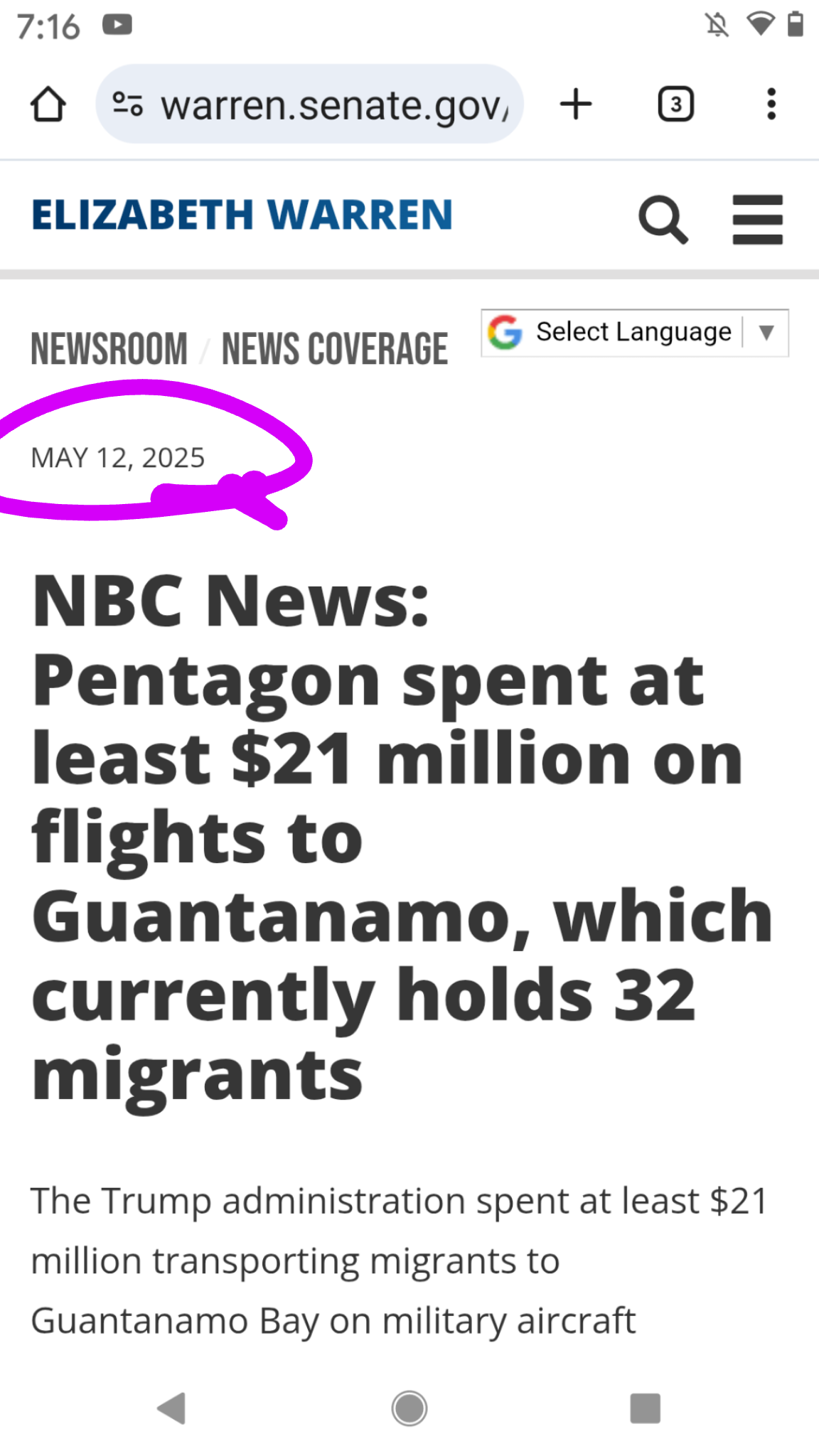
Task: Open the site search magnifier
Action: tap(663, 220)
